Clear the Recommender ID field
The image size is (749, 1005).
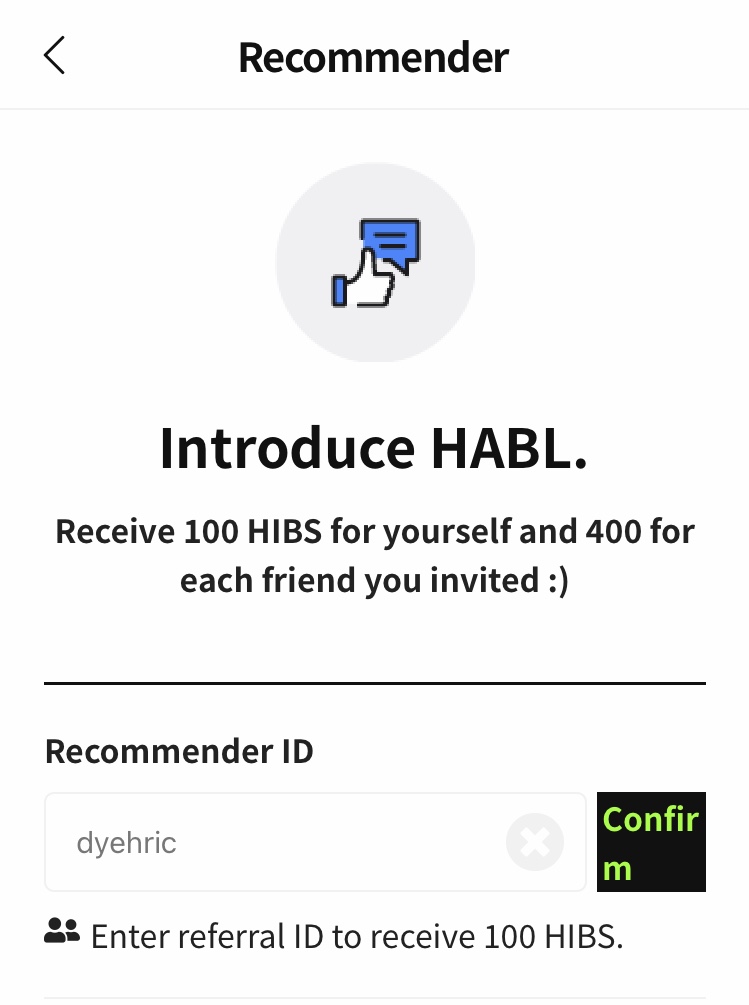(535, 842)
